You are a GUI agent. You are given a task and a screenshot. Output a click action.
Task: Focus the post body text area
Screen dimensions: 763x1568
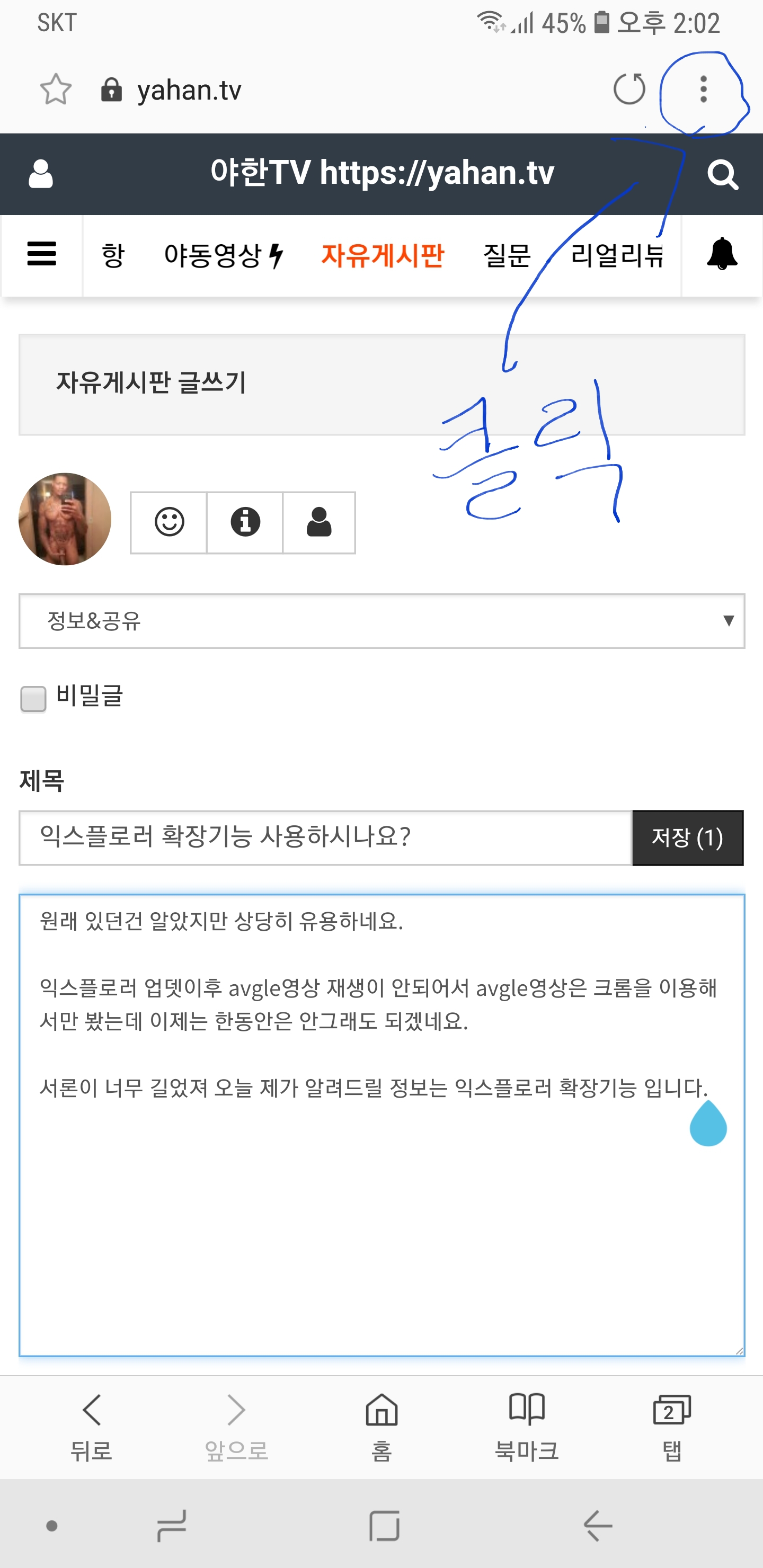pyautogui.click(x=382, y=1125)
